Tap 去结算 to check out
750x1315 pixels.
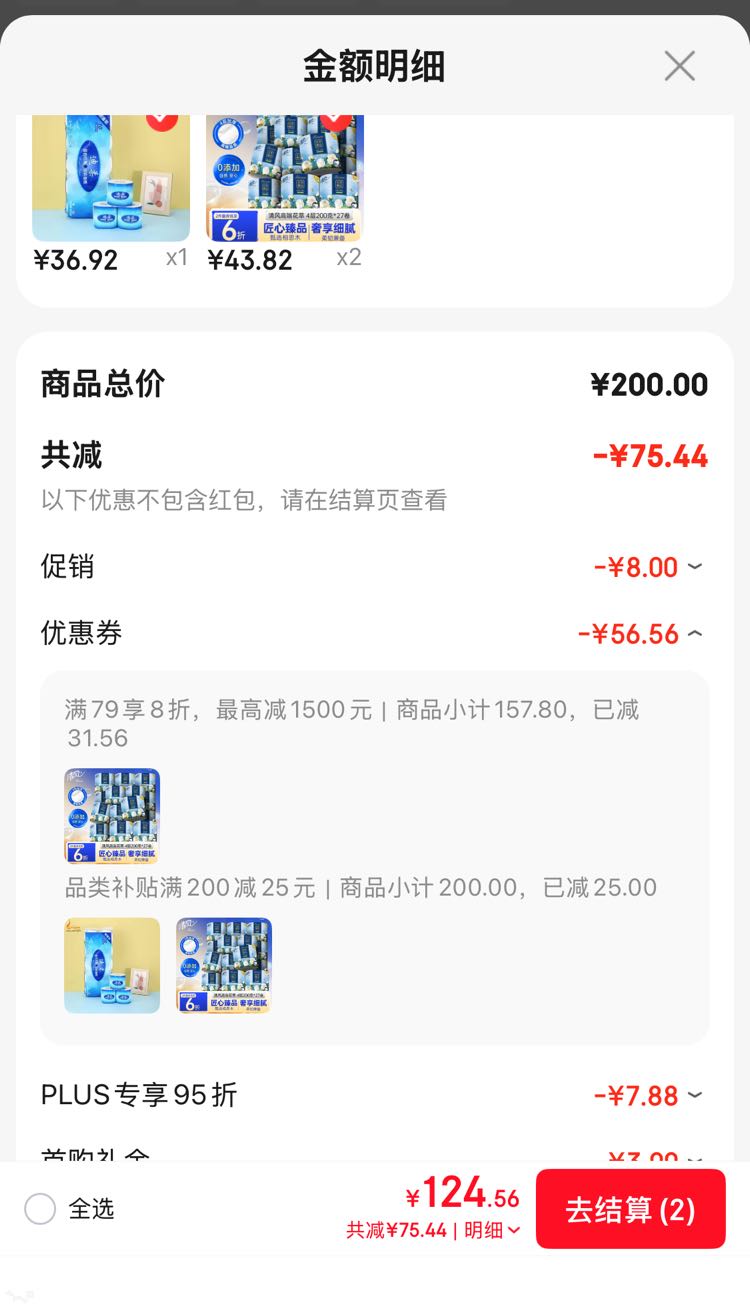click(630, 1209)
